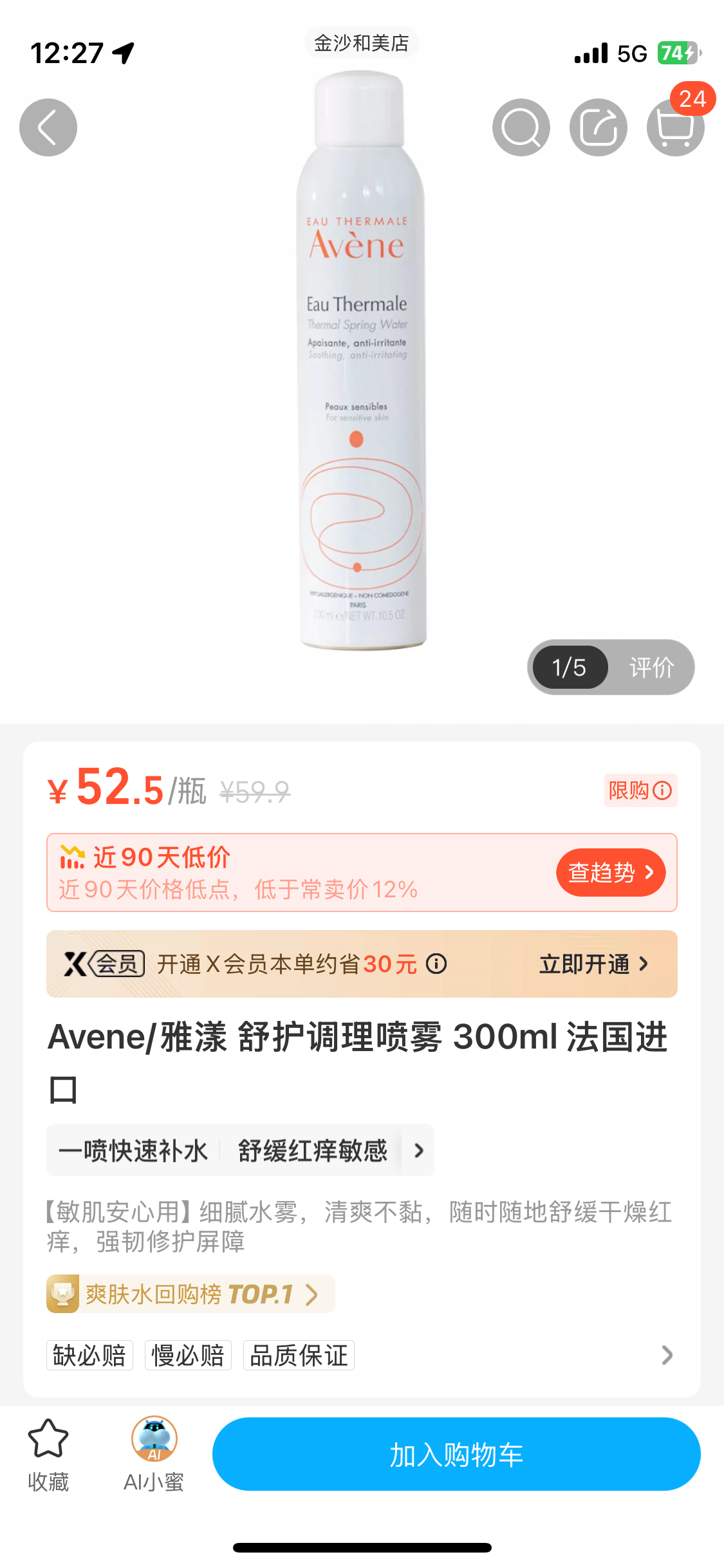This screenshot has height=1568, width=724.
Task: Expand the product feature tags chevron
Action: point(419,1150)
